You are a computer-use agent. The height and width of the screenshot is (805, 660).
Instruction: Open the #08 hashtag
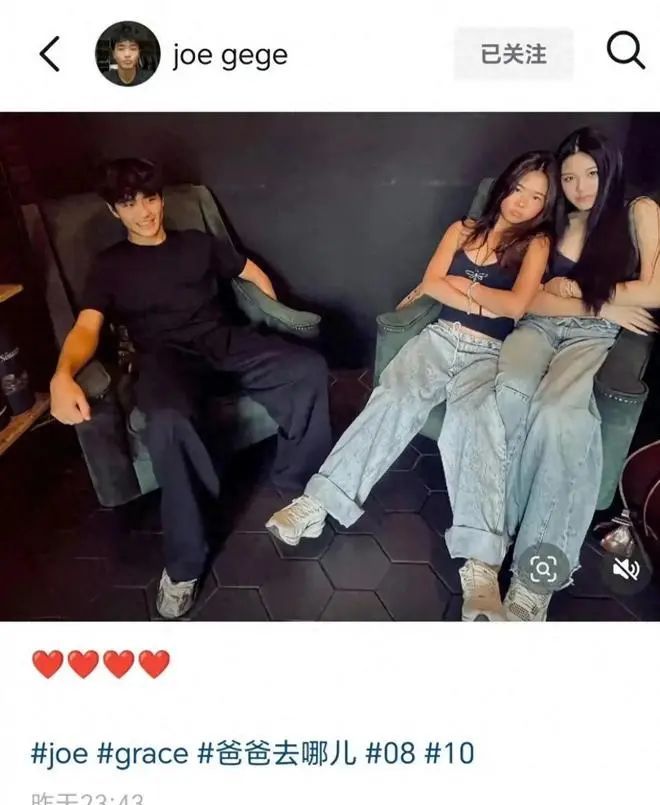coord(392,752)
